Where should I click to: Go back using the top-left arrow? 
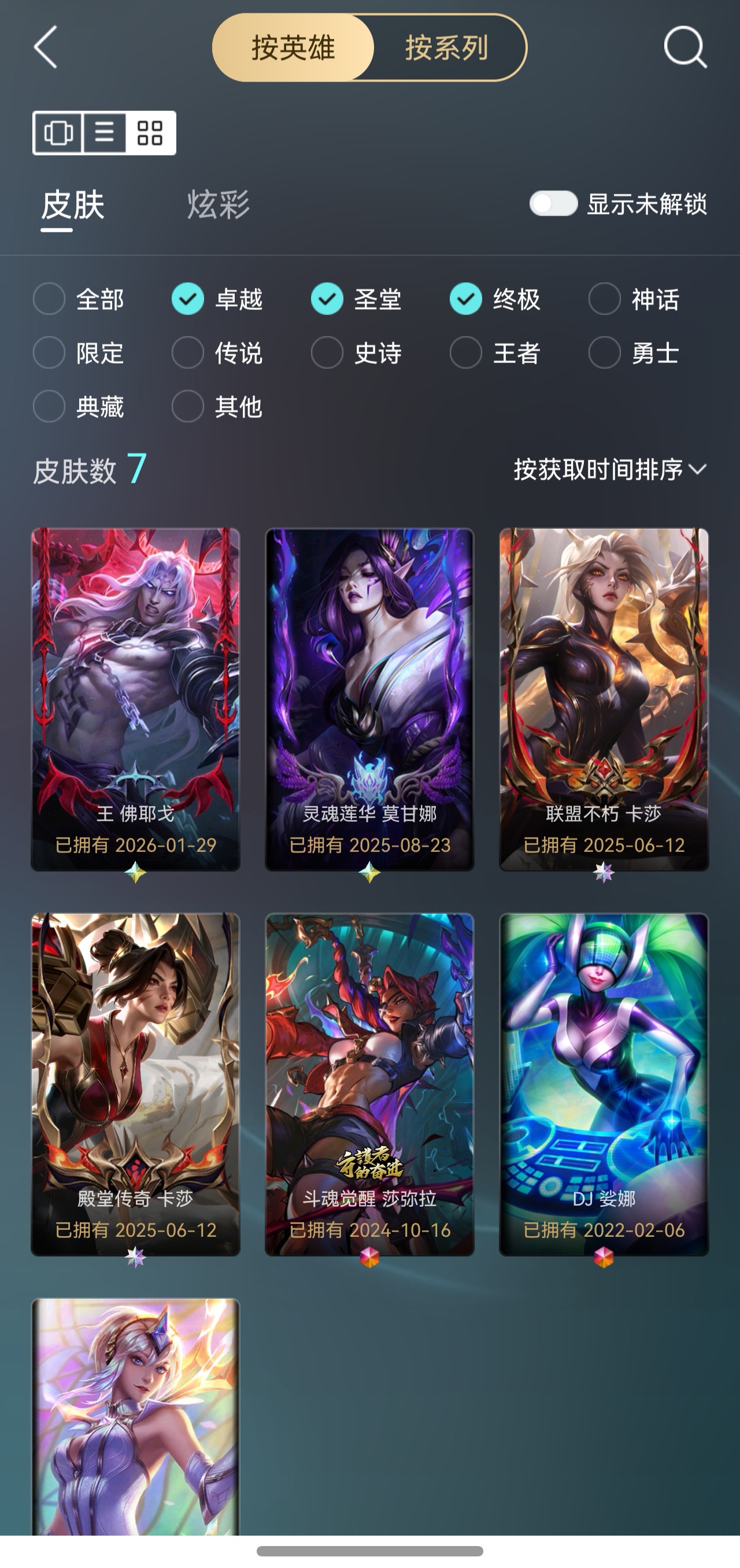pos(46,47)
